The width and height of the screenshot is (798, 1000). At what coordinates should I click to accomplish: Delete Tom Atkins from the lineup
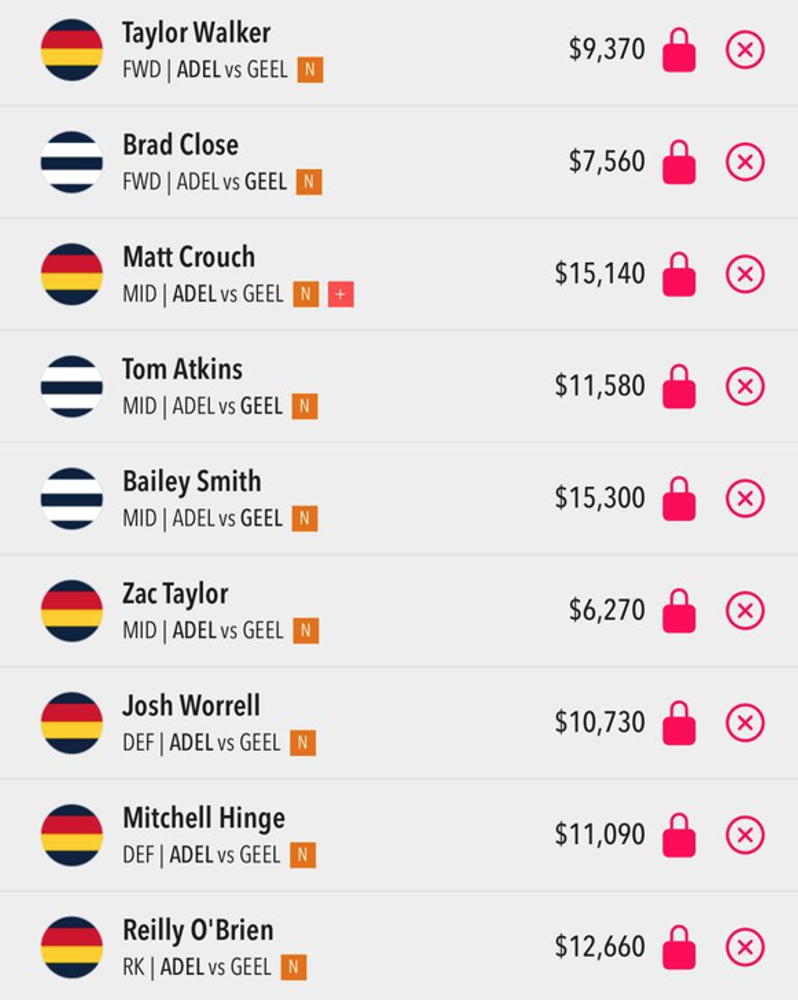744,386
